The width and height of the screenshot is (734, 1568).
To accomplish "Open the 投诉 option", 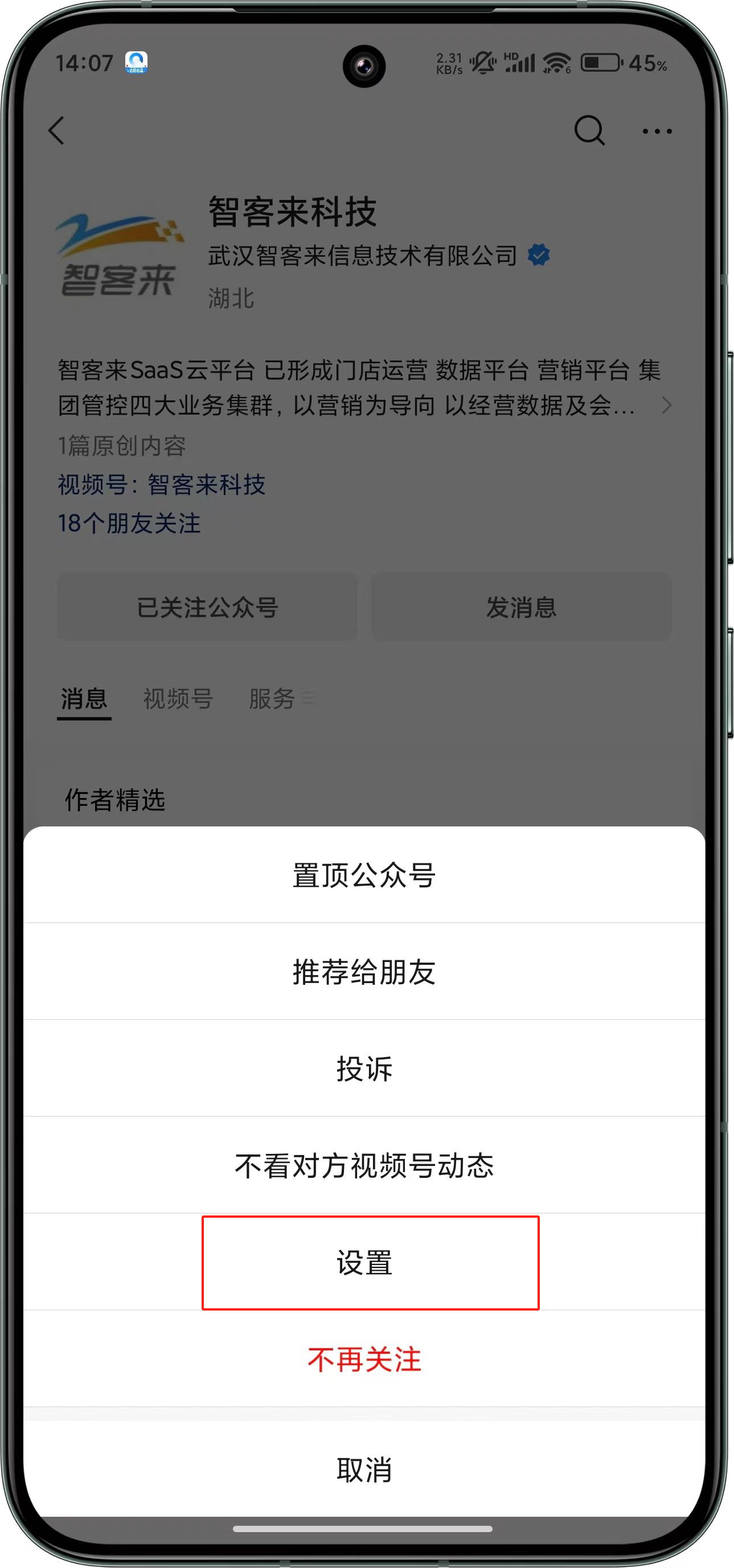I will click(x=364, y=1068).
